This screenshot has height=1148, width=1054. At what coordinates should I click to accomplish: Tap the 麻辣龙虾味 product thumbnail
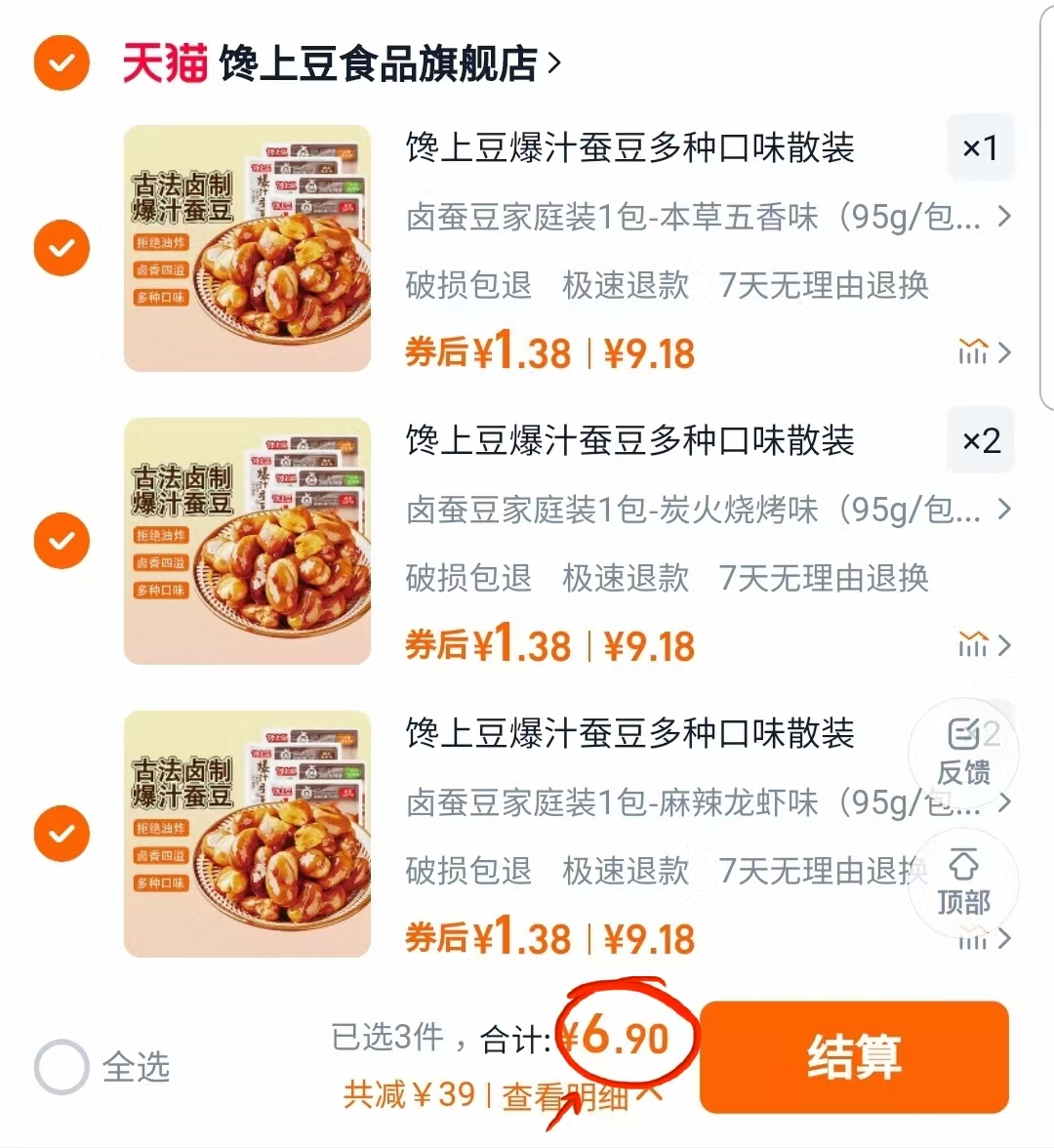click(246, 834)
